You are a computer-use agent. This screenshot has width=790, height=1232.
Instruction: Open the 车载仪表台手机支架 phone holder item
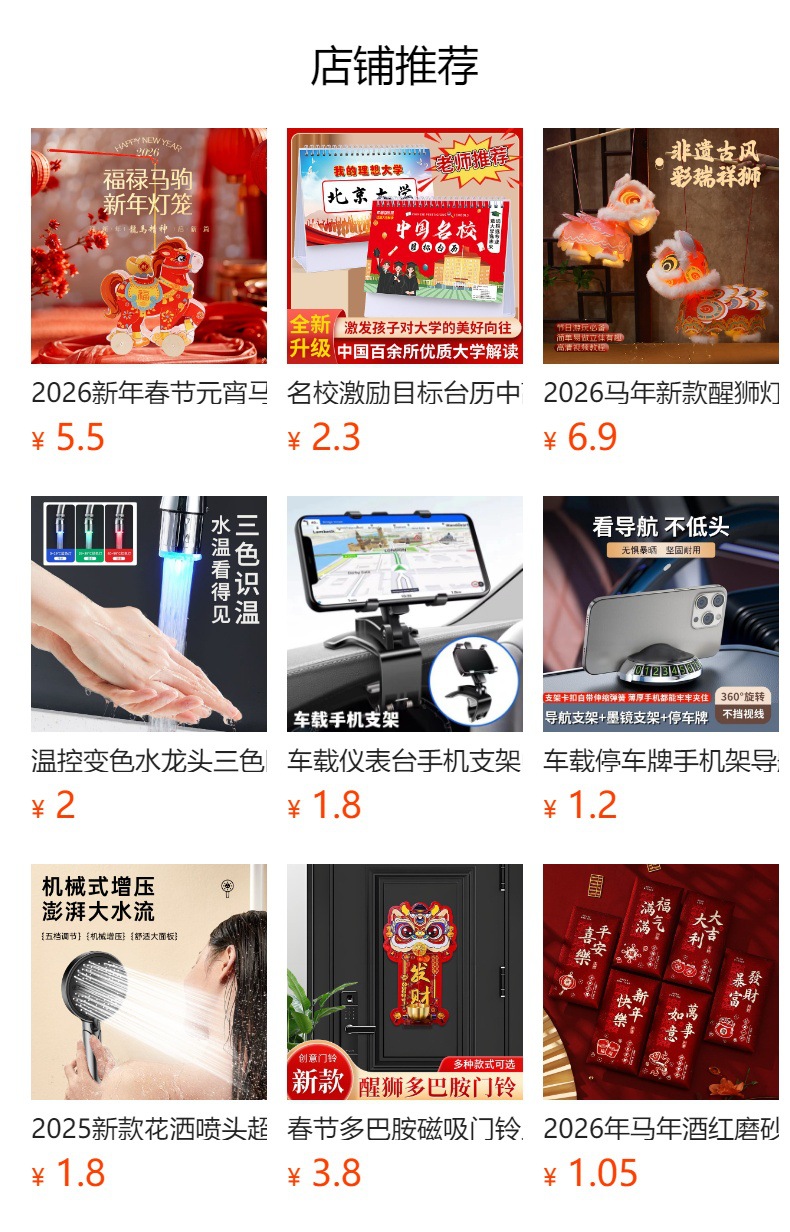(x=405, y=614)
